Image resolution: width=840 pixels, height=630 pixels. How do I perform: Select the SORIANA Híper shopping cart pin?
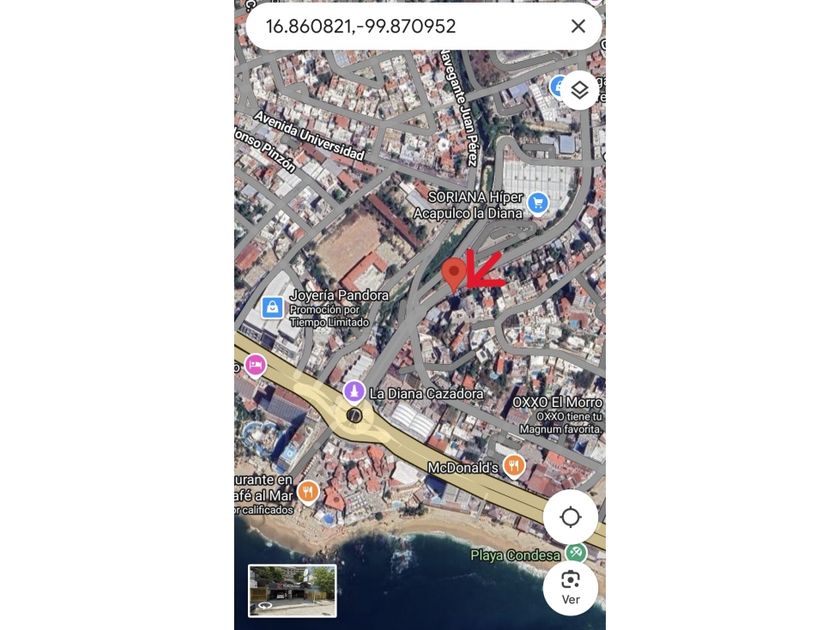point(538,204)
